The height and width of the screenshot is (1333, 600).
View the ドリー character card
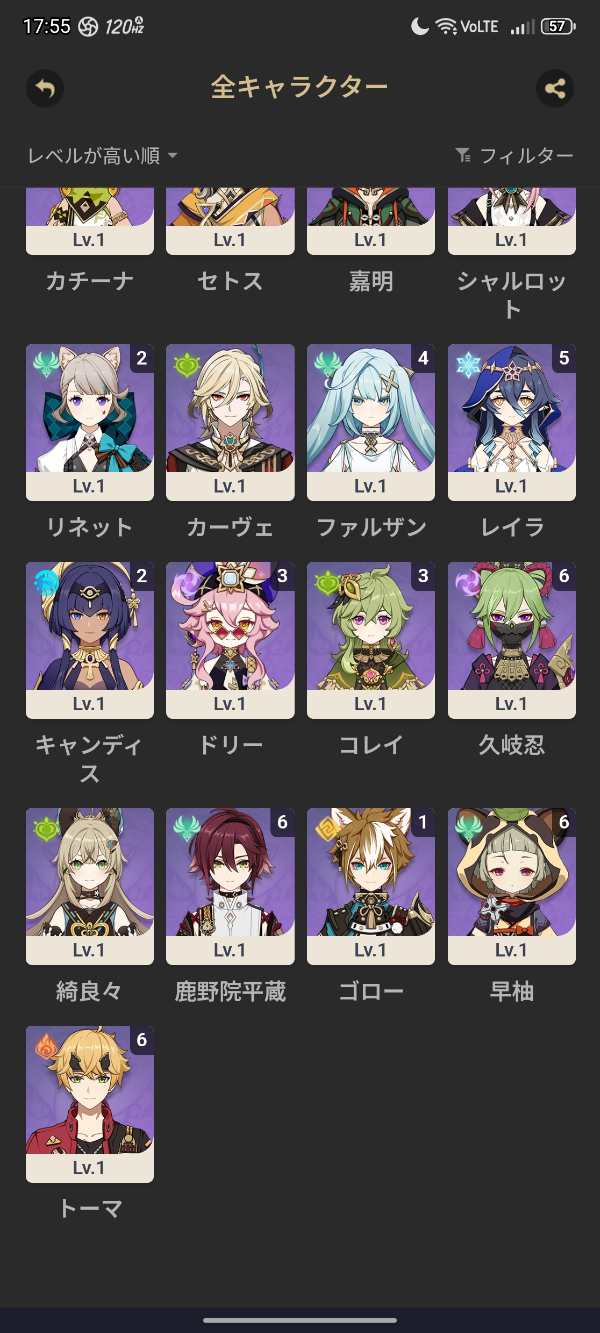(x=230, y=640)
